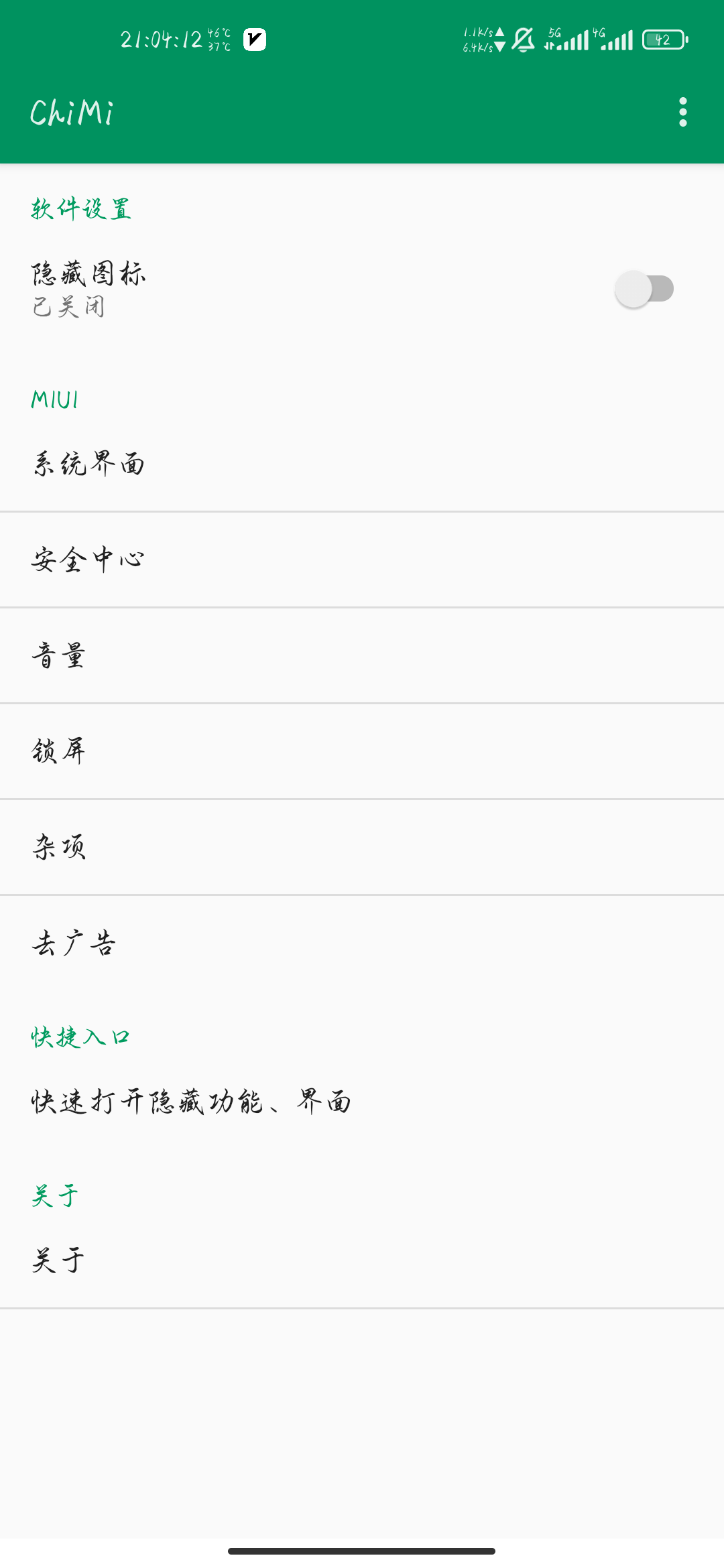Open 安全中心 settings
Image resolution: width=724 pixels, height=1568 pixels.
click(x=362, y=560)
